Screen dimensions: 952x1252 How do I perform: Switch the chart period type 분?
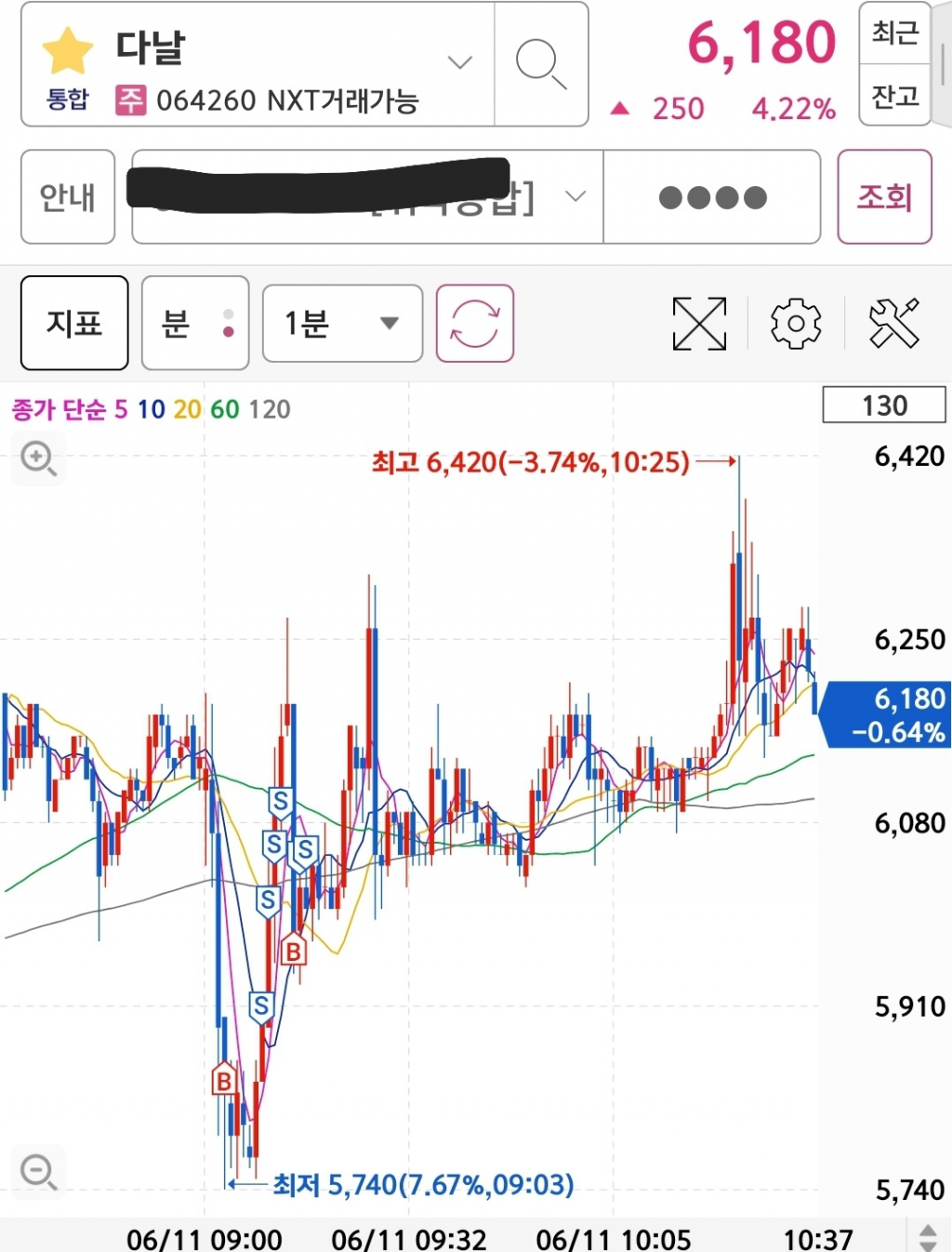click(195, 324)
